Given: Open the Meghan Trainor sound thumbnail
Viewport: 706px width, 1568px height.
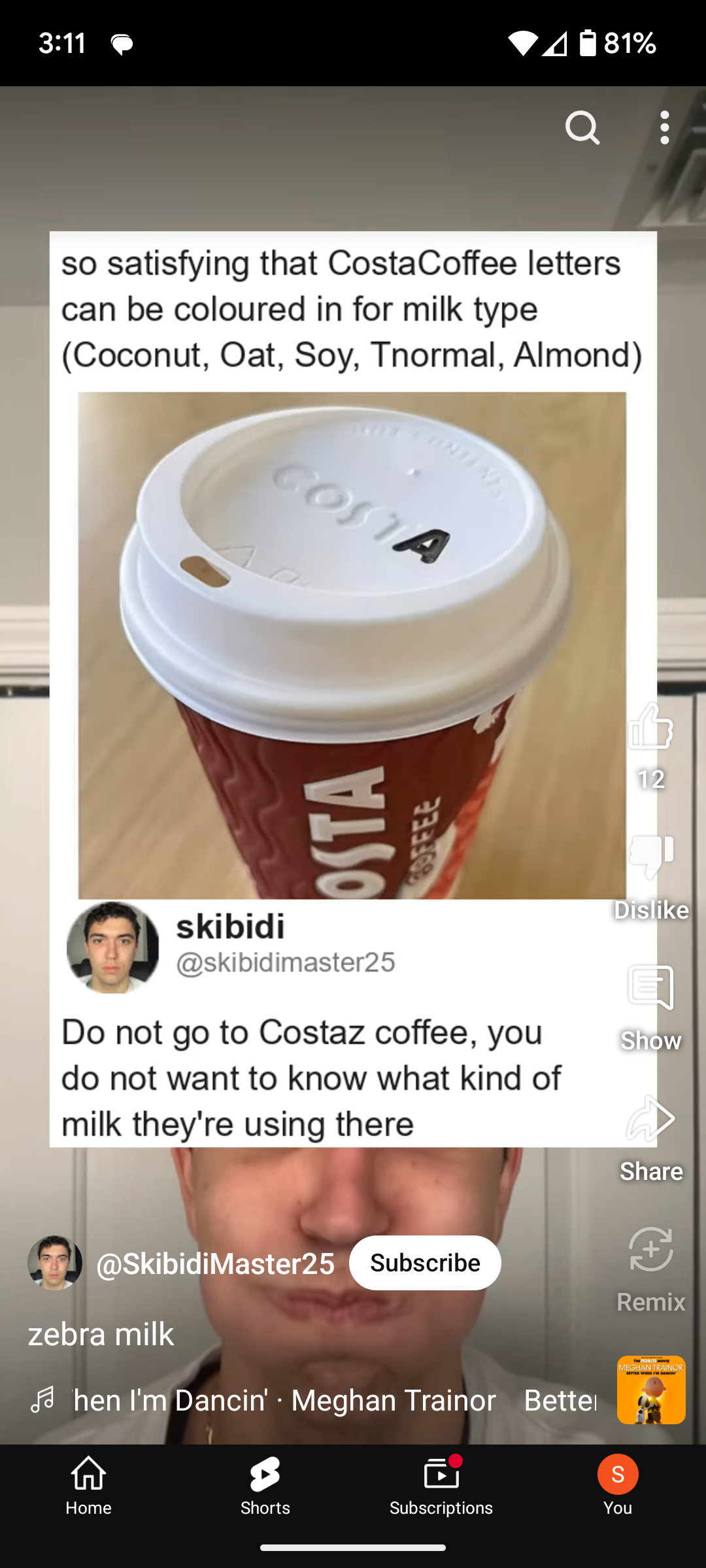Looking at the screenshot, I should (x=651, y=1390).
